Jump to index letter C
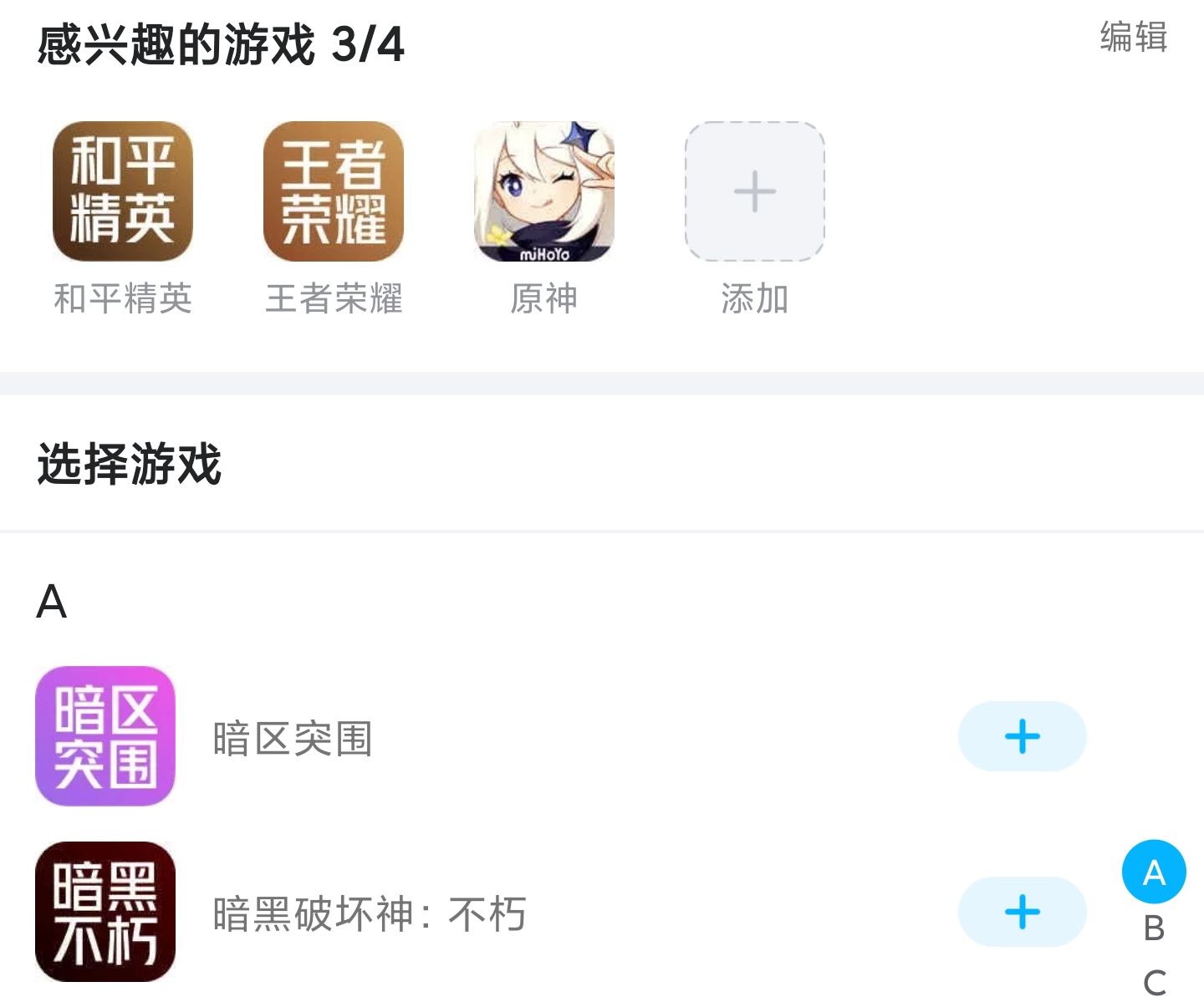The width and height of the screenshot is (1204, 997). tap(1154, 981)
